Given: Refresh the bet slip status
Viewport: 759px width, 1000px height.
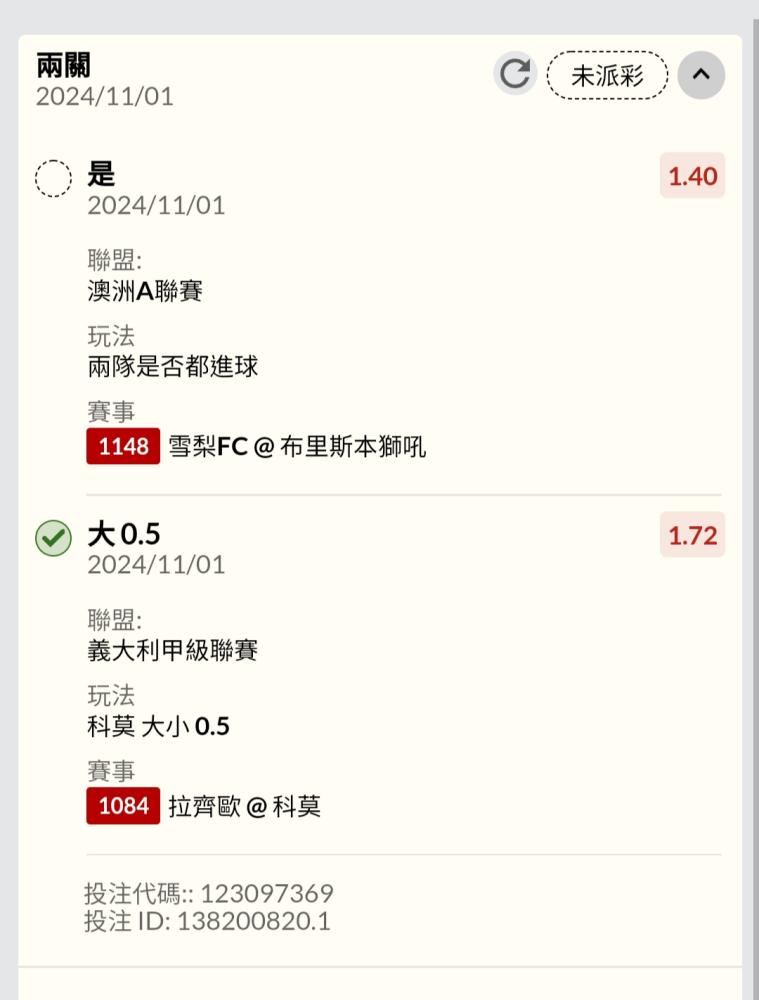Looking at the screenshot, I should click(x=515, y=74).
